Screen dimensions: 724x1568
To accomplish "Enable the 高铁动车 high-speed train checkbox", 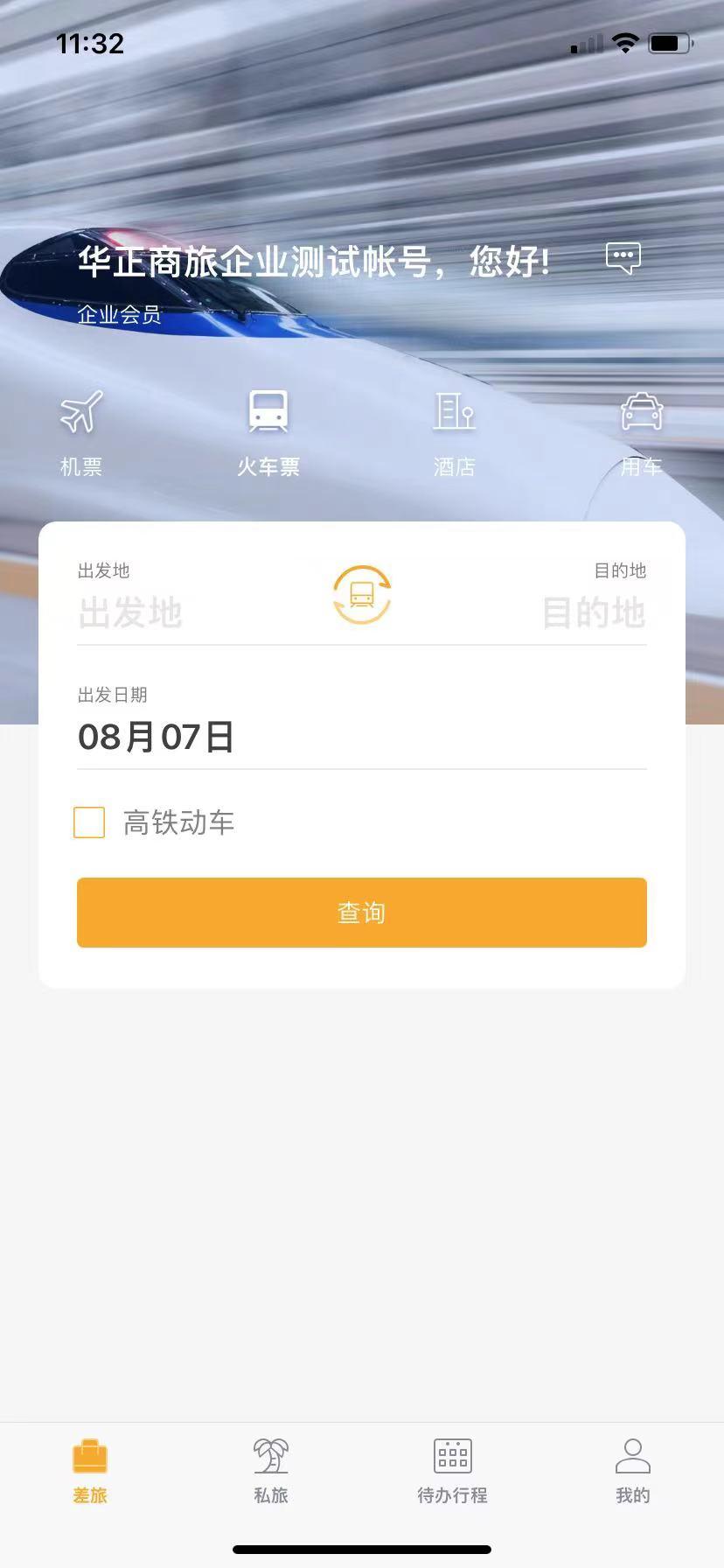I will (x=88, y=822).
